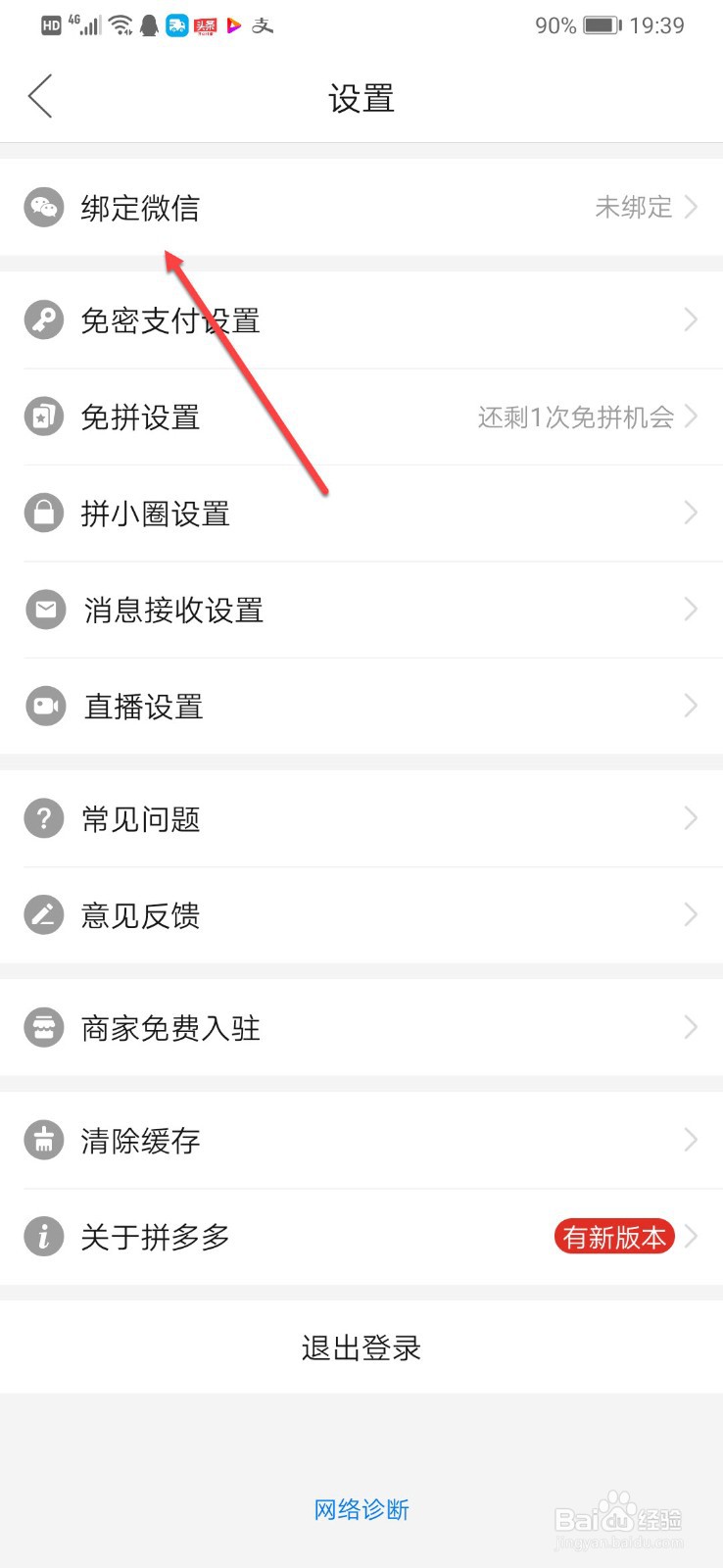Click the briefcase icon for 商家免费入驻

coord(44,1027)
